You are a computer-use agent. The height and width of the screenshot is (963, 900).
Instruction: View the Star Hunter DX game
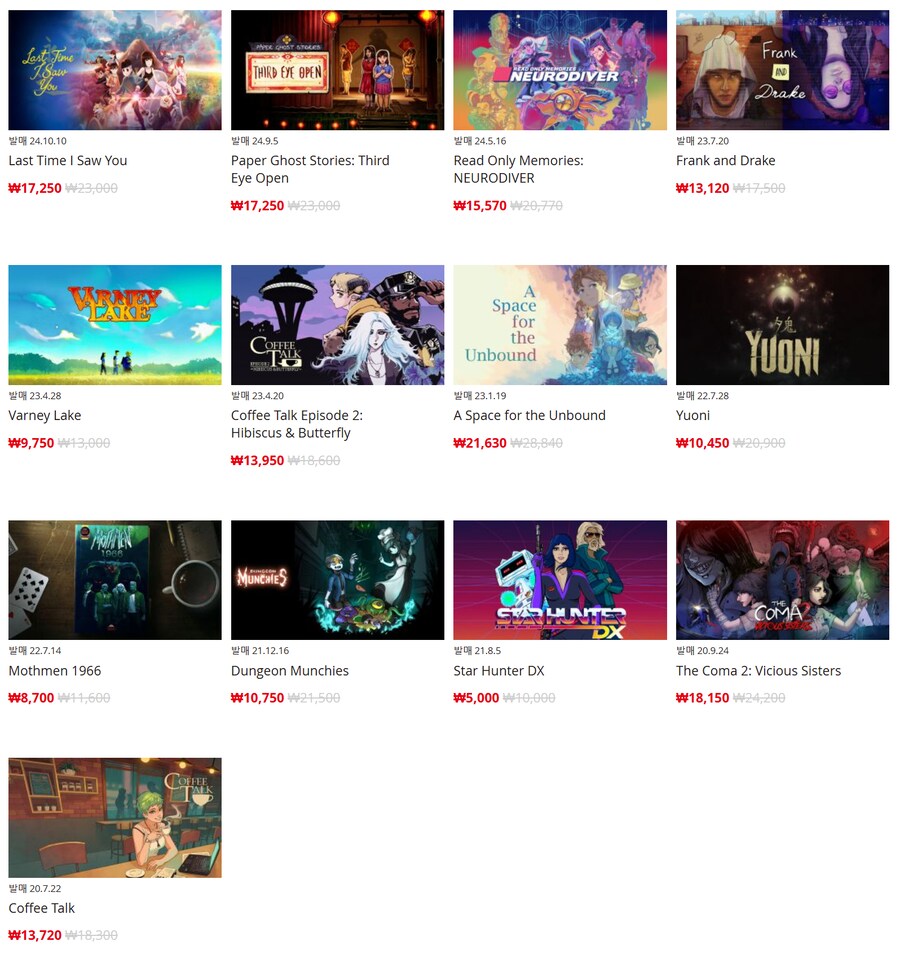pos(560,580)
